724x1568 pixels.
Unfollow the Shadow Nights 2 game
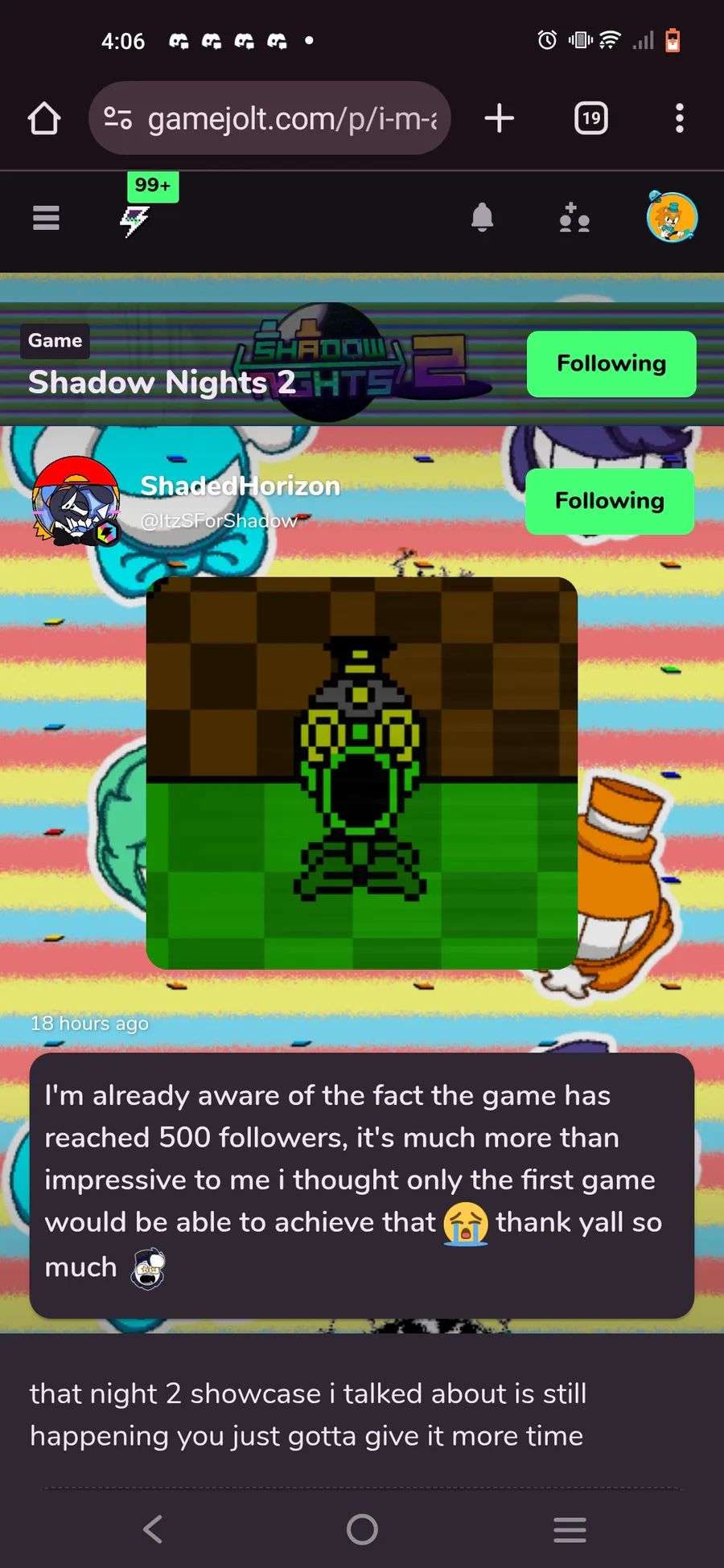click(611, 363)
